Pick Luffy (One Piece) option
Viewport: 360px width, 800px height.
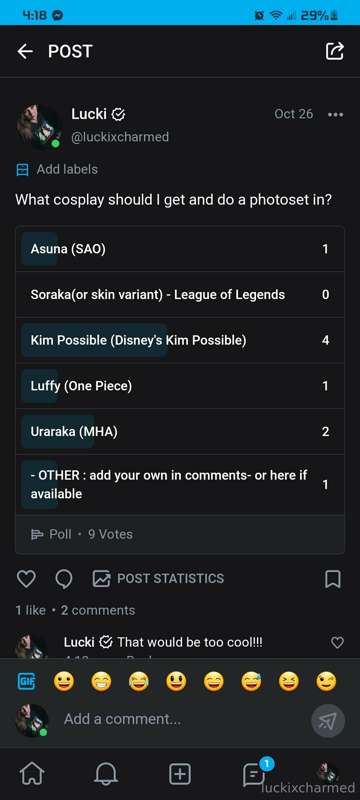coord(180,386)
